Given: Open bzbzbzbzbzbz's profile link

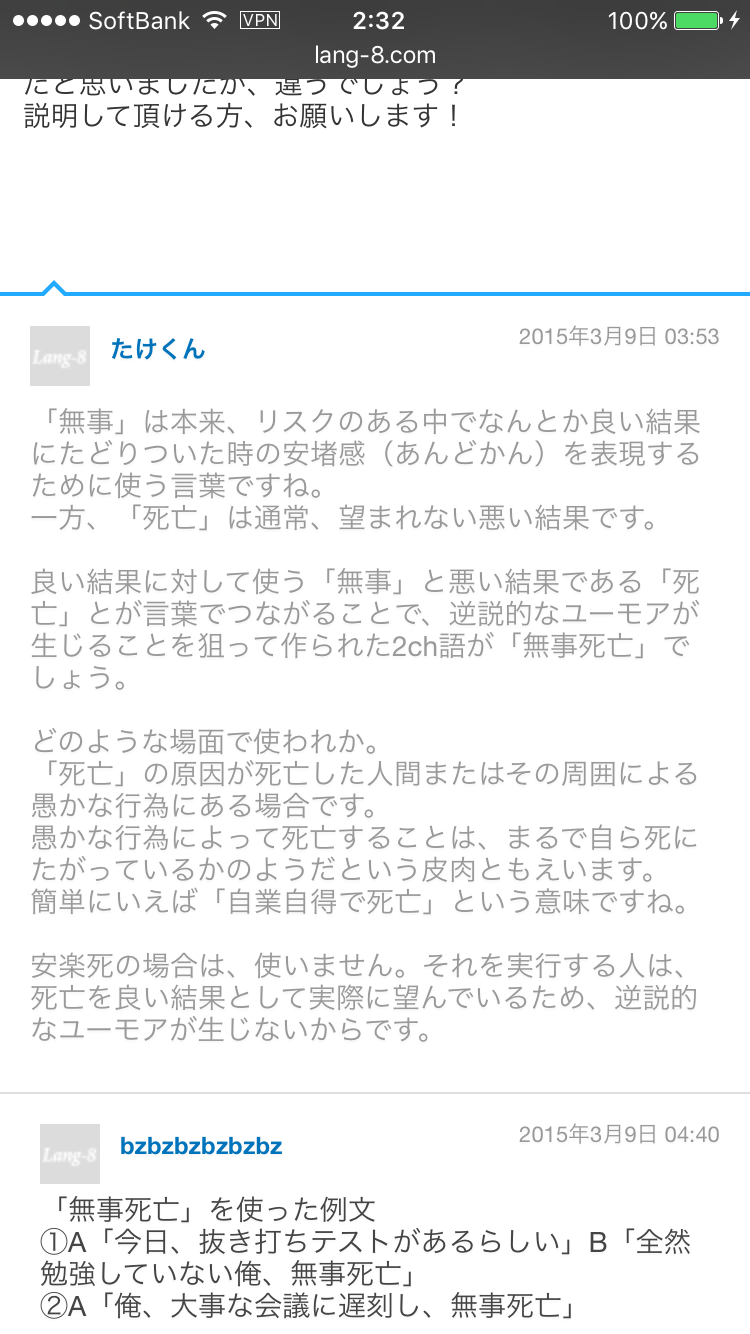Looking at the screenshot, I should (201, 1146).
